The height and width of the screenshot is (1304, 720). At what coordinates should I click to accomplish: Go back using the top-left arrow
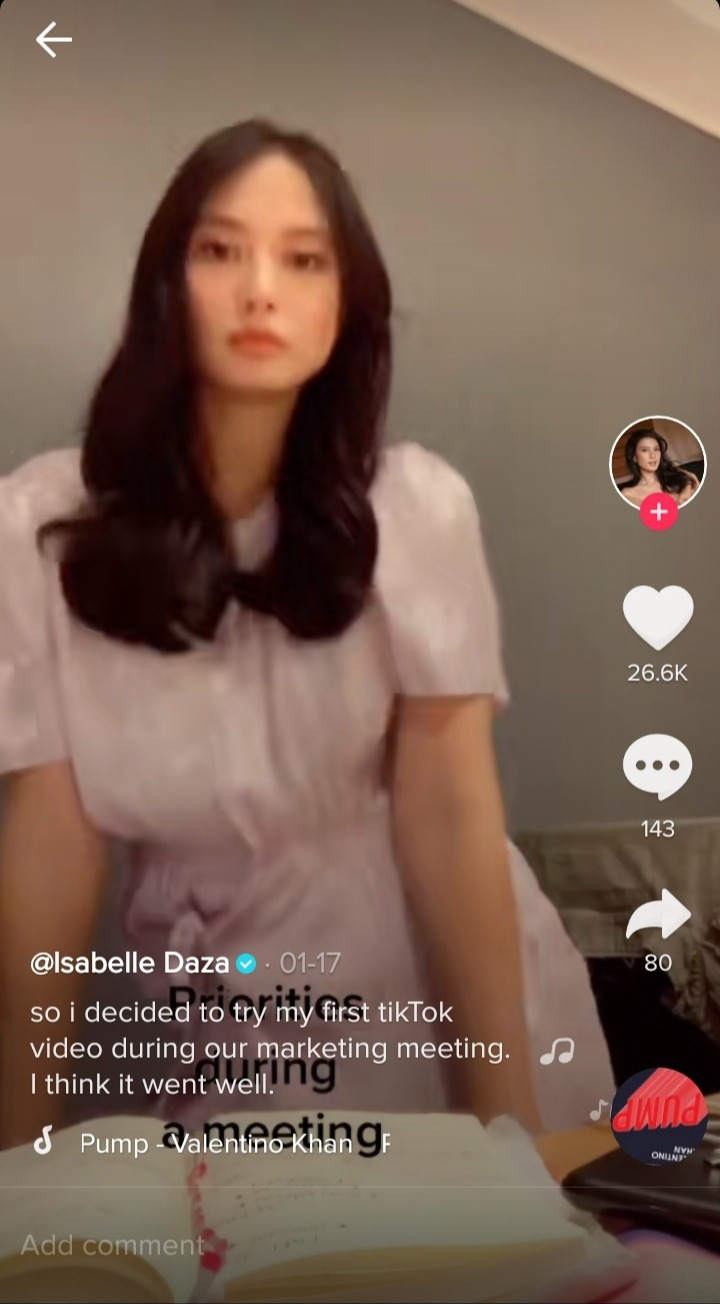pyautogui.click(x=53, y=40)
